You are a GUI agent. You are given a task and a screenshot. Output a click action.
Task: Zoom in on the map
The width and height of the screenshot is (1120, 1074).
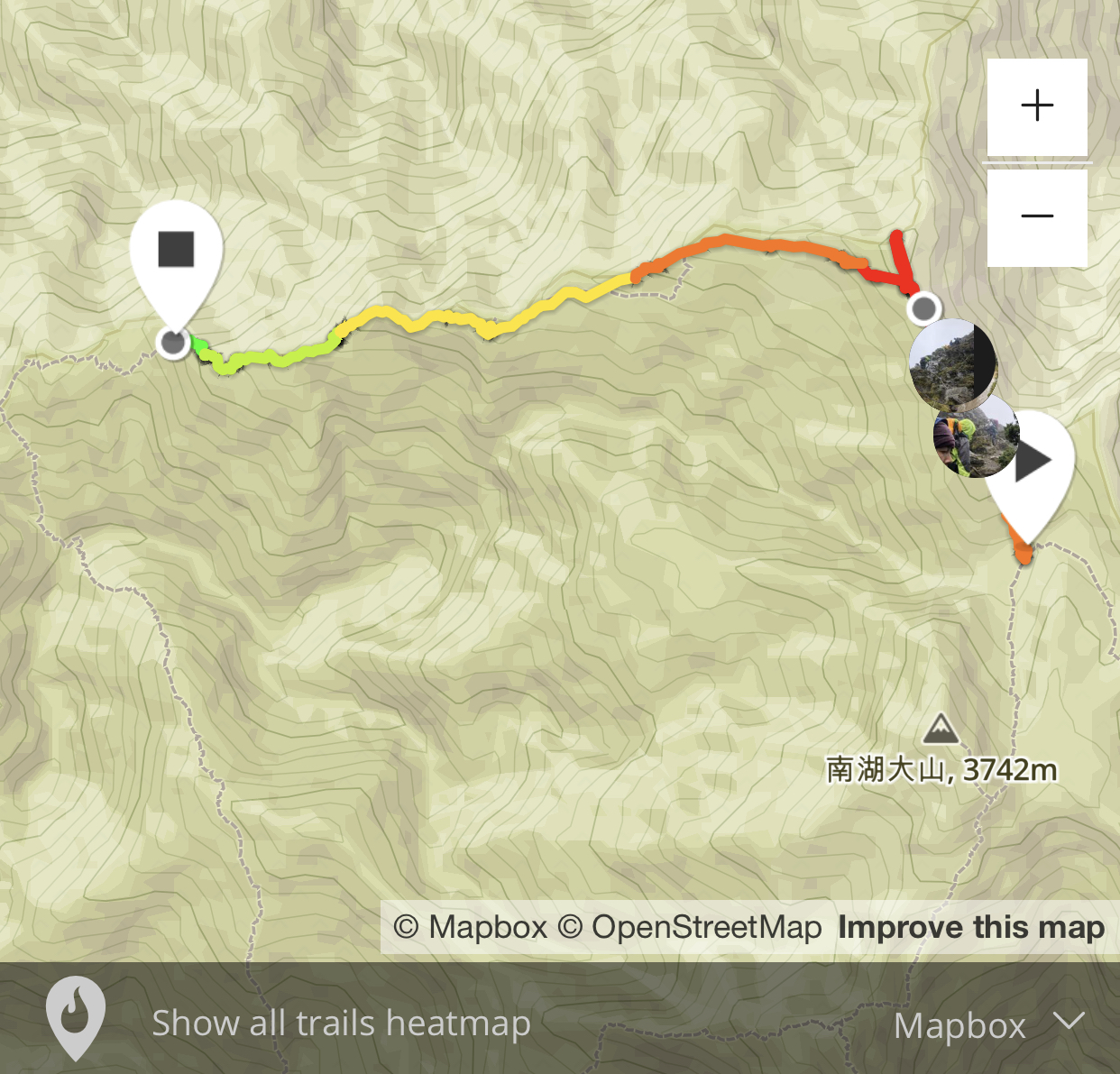click(x=1037, y=106)
